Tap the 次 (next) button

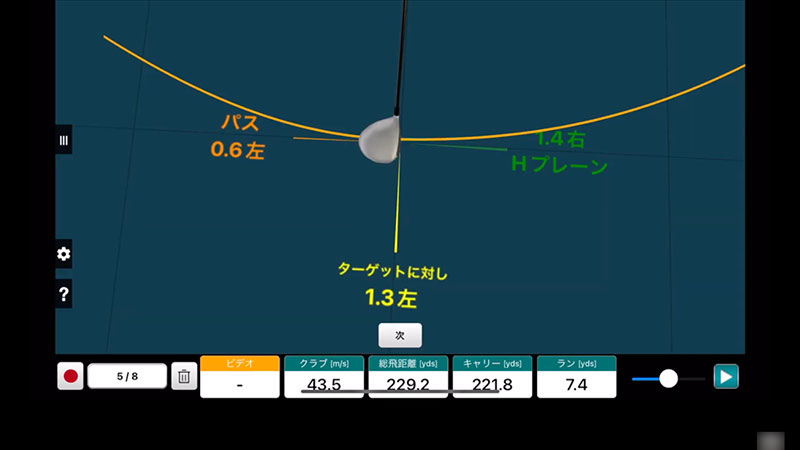[399, 336]
